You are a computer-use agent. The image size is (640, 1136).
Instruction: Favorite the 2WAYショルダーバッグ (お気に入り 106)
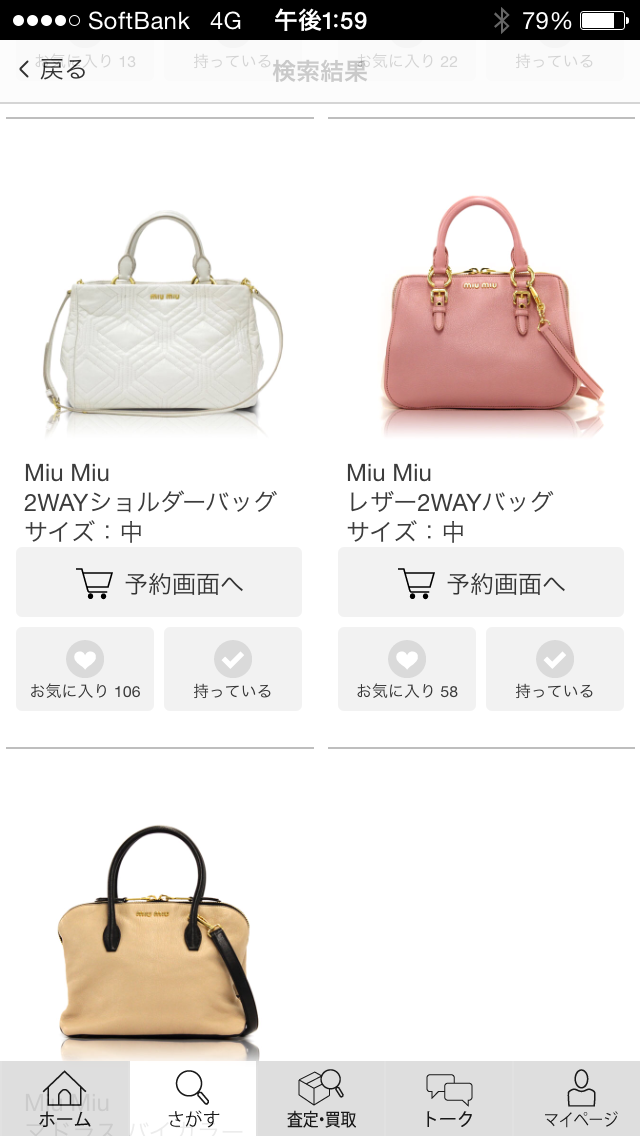pos(85,669)
